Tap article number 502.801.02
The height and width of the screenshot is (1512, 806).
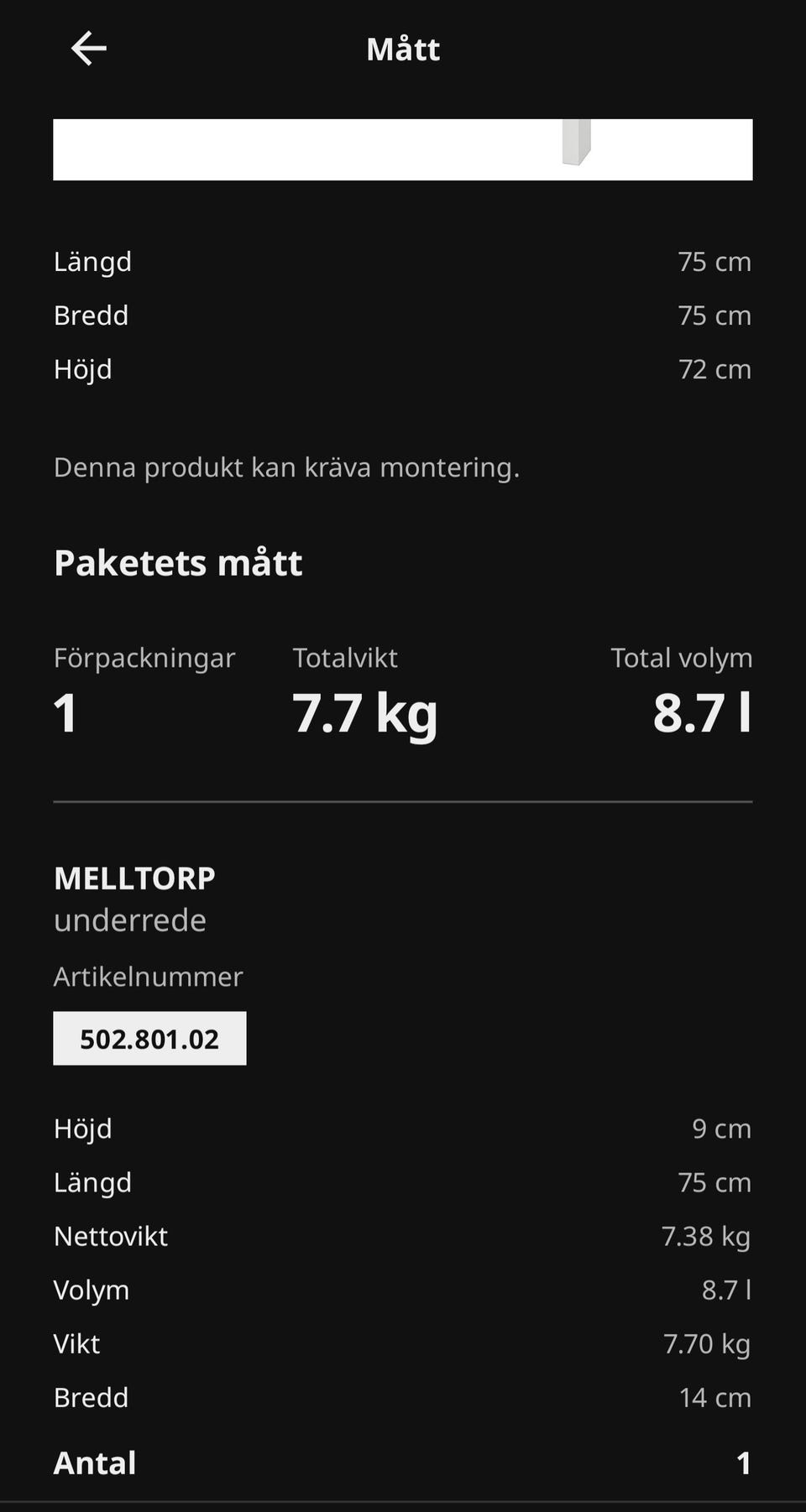click(x=149, y=1039)
